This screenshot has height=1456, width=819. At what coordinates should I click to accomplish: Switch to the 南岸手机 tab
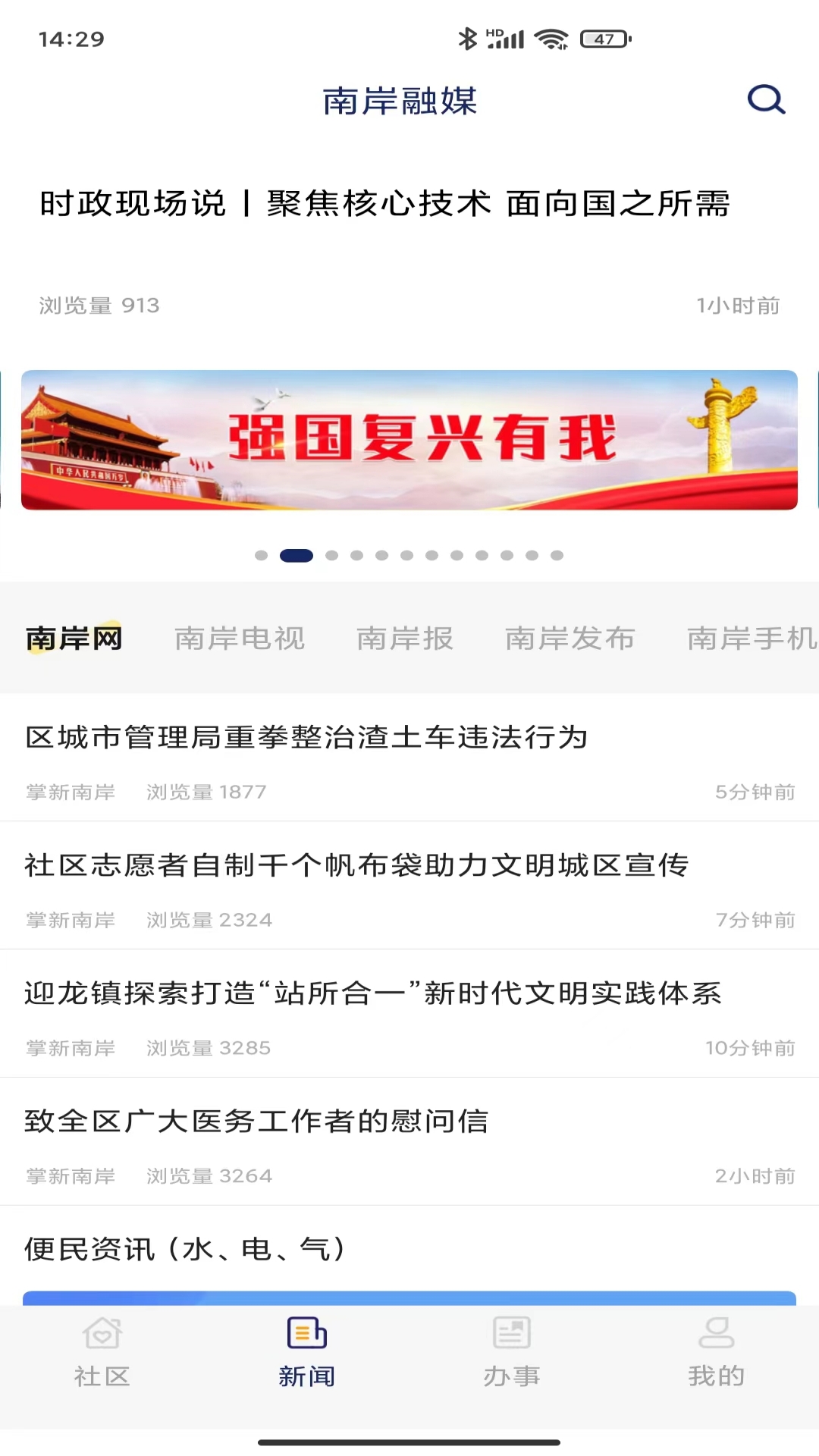pyautogui.click(x=751, y=639)
